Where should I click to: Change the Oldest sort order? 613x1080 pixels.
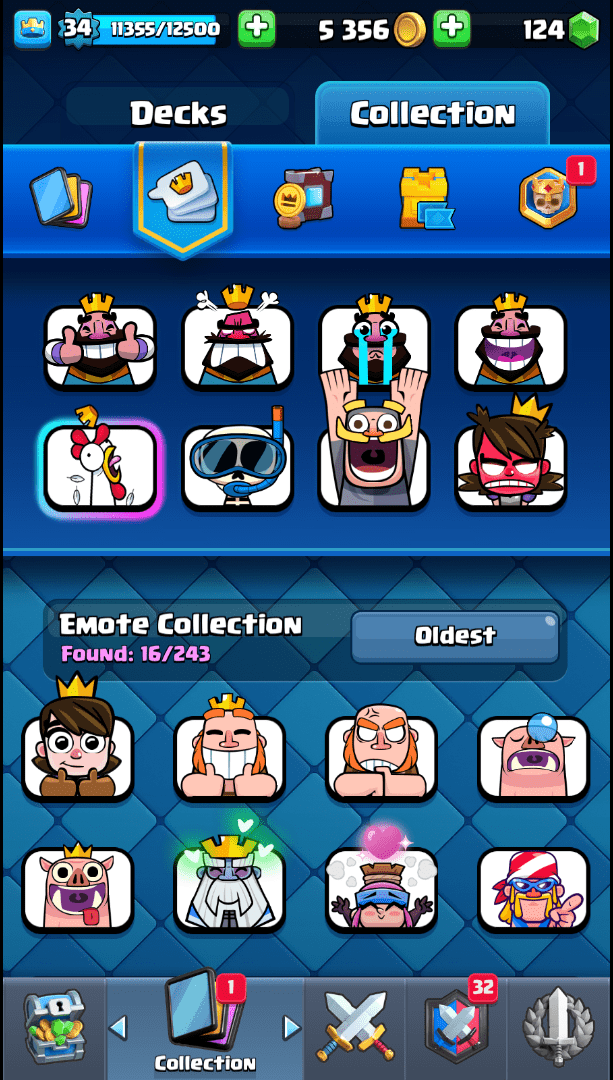click(x=455, y=636)
